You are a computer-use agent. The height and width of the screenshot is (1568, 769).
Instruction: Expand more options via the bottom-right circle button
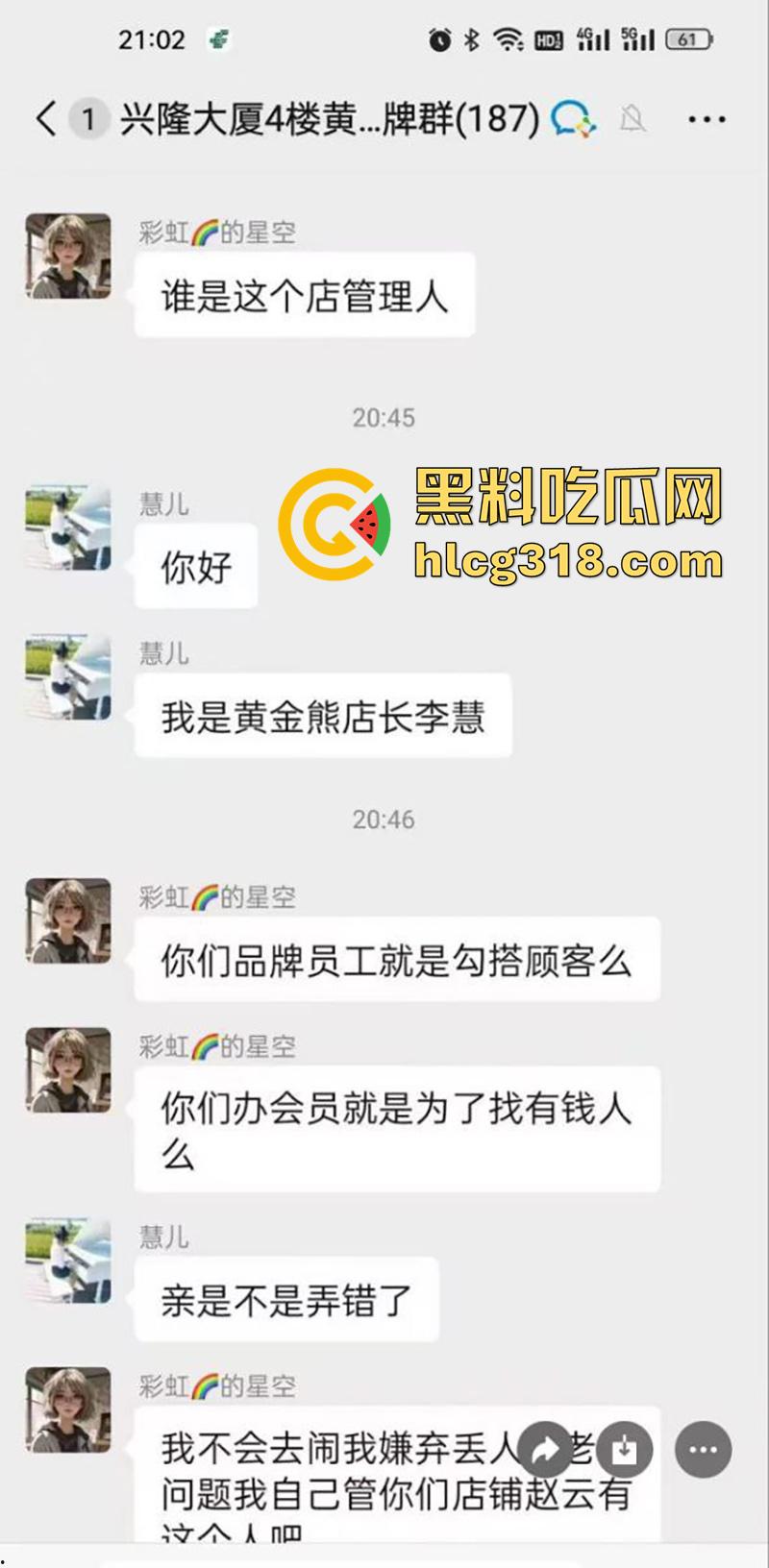coord(701,1449)
